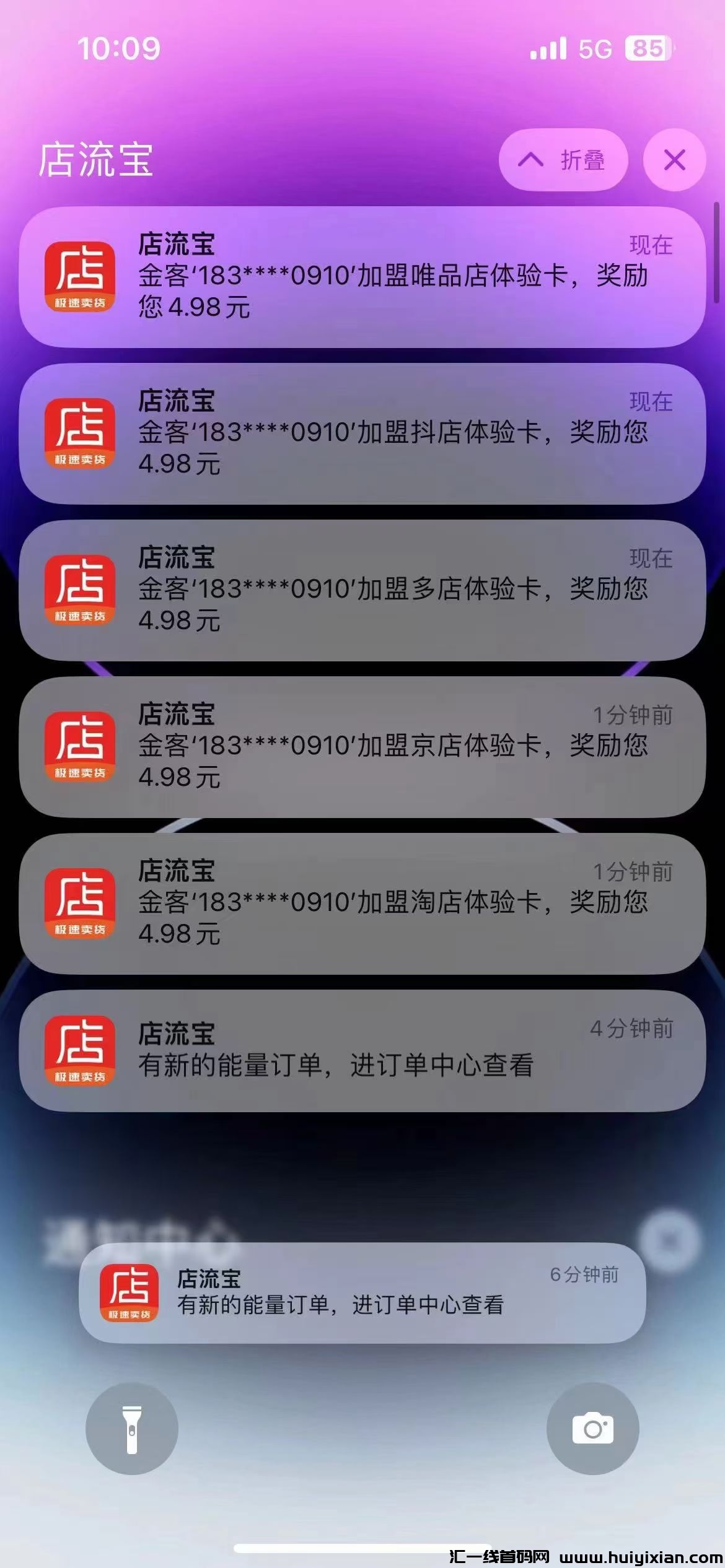Turn on the flashlight

131,1429
